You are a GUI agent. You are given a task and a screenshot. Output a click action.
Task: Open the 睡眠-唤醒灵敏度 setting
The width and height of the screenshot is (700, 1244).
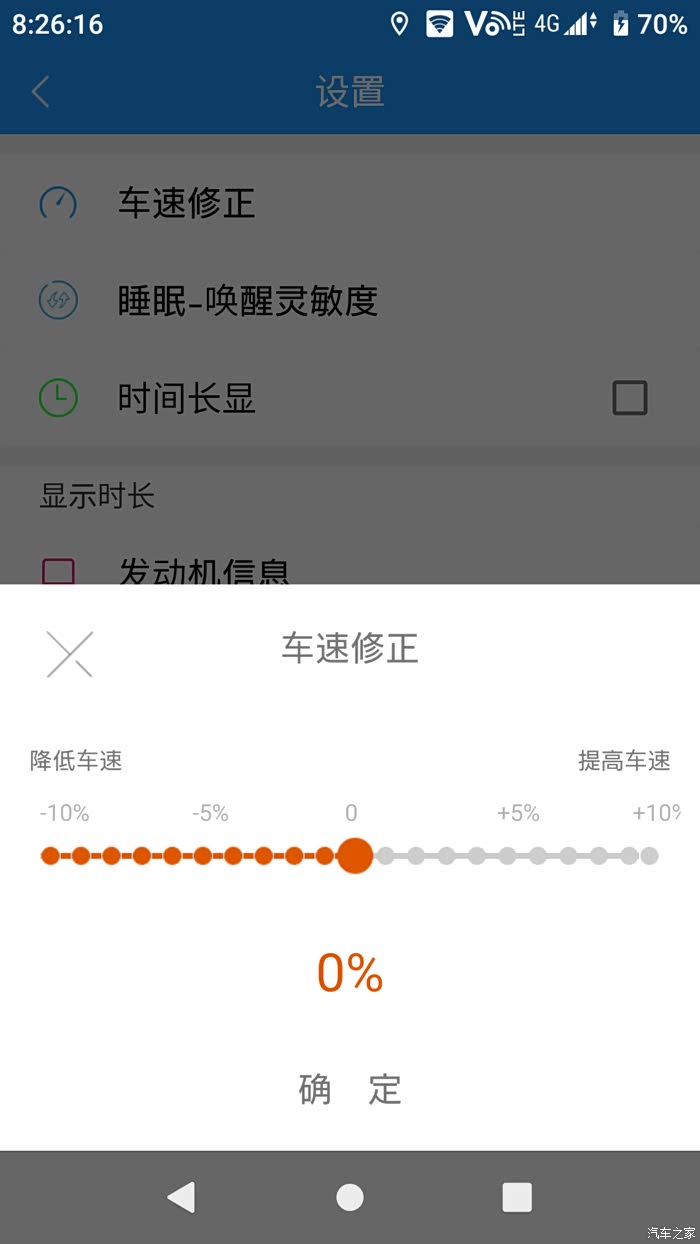click(x=350, y=300)
